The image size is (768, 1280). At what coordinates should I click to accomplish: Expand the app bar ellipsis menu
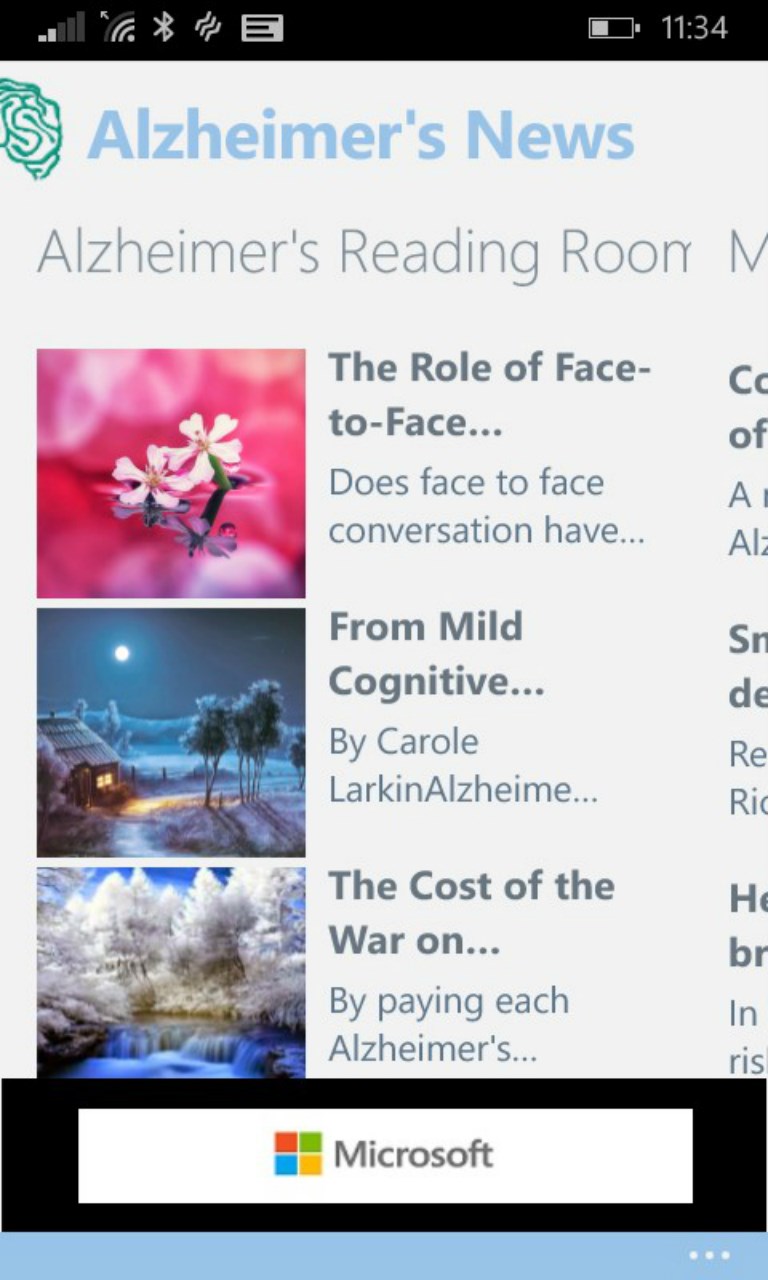710,1256
